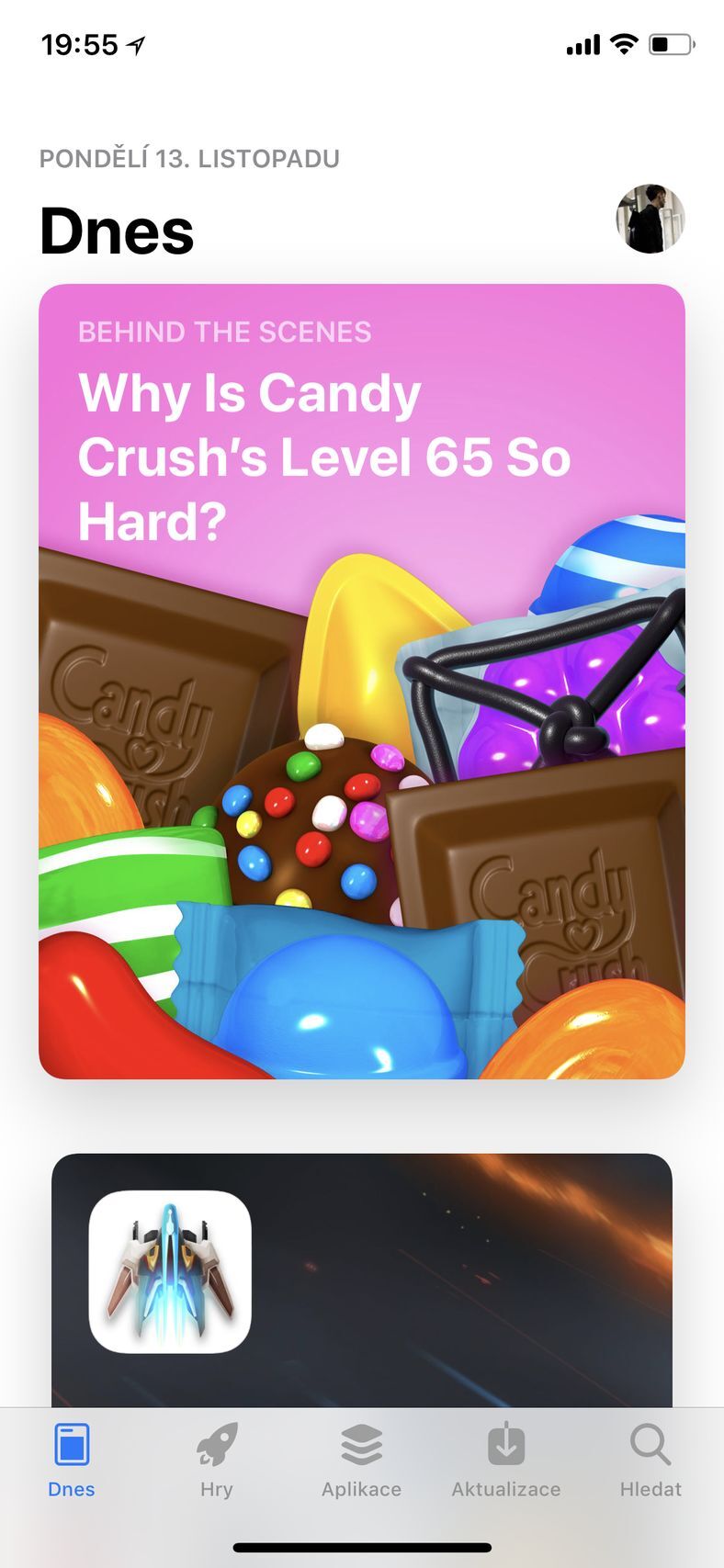Open the Aktualizace tab

click(x=505, y=1461)
